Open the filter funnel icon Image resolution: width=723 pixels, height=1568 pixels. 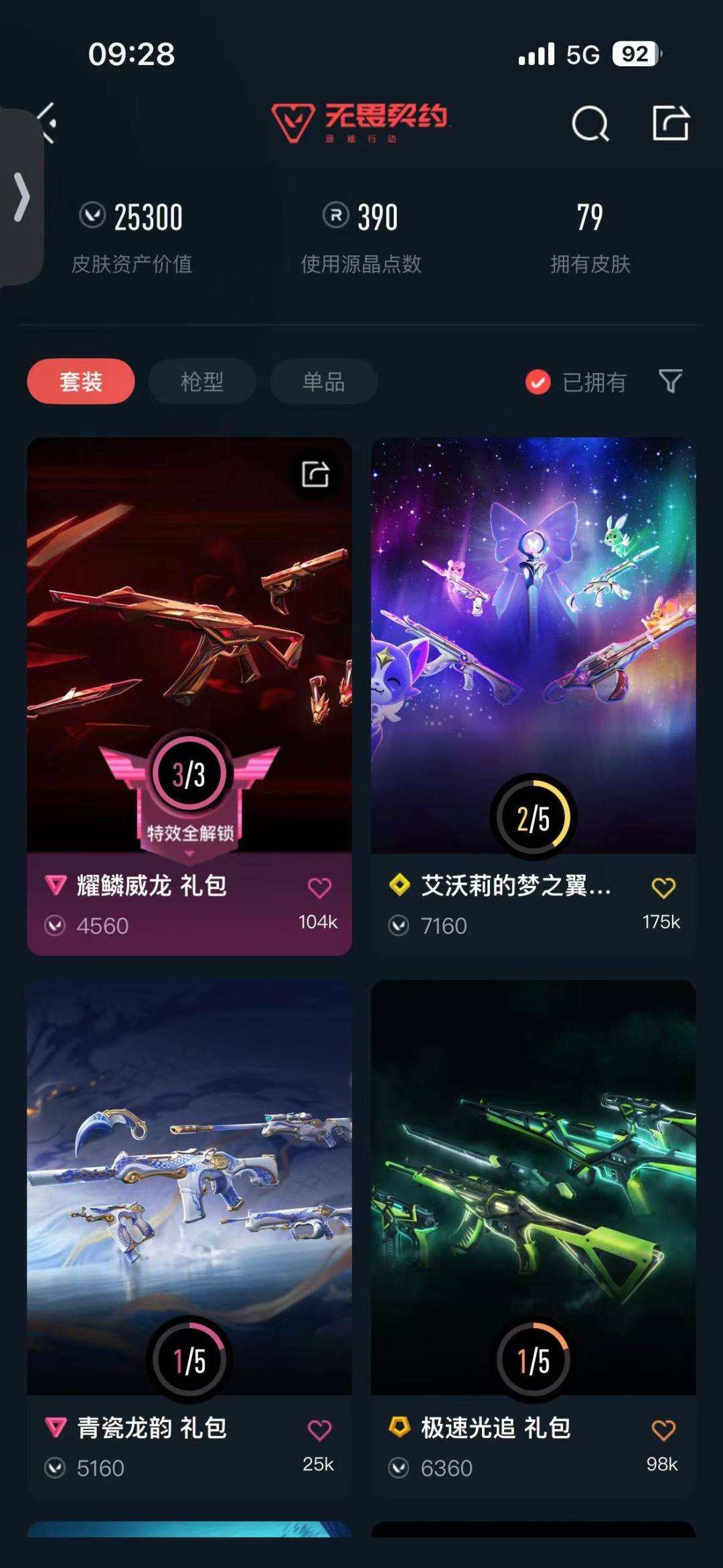point(671,381)
